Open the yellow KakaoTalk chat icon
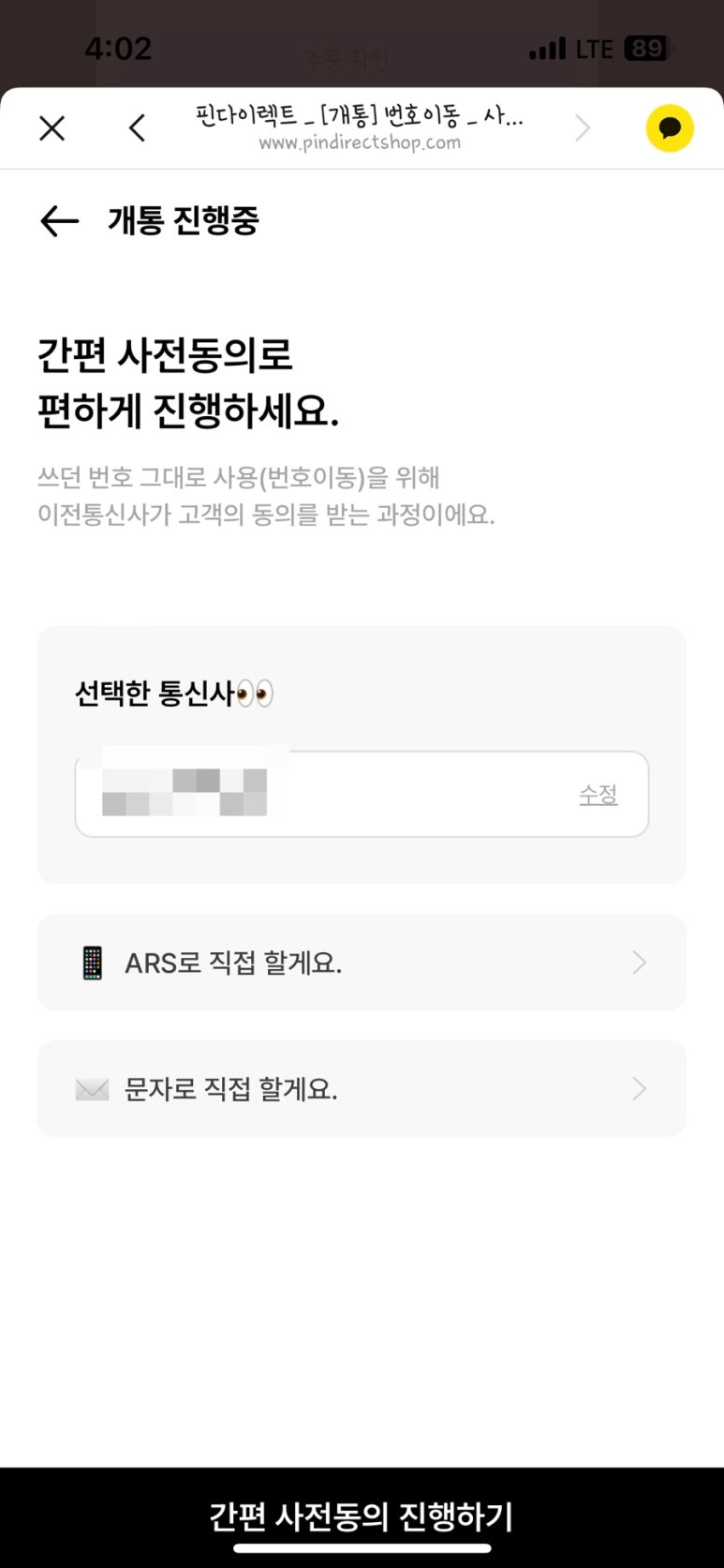724x1568 pixels. 670,128
